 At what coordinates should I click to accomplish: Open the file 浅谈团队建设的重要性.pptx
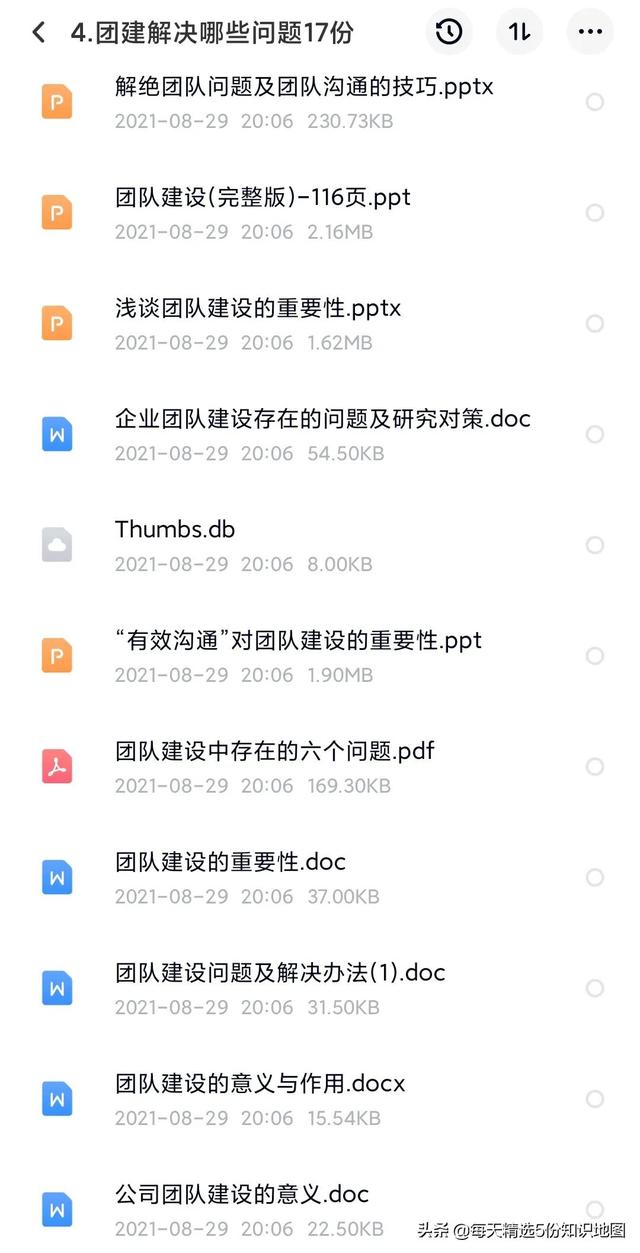258,309
